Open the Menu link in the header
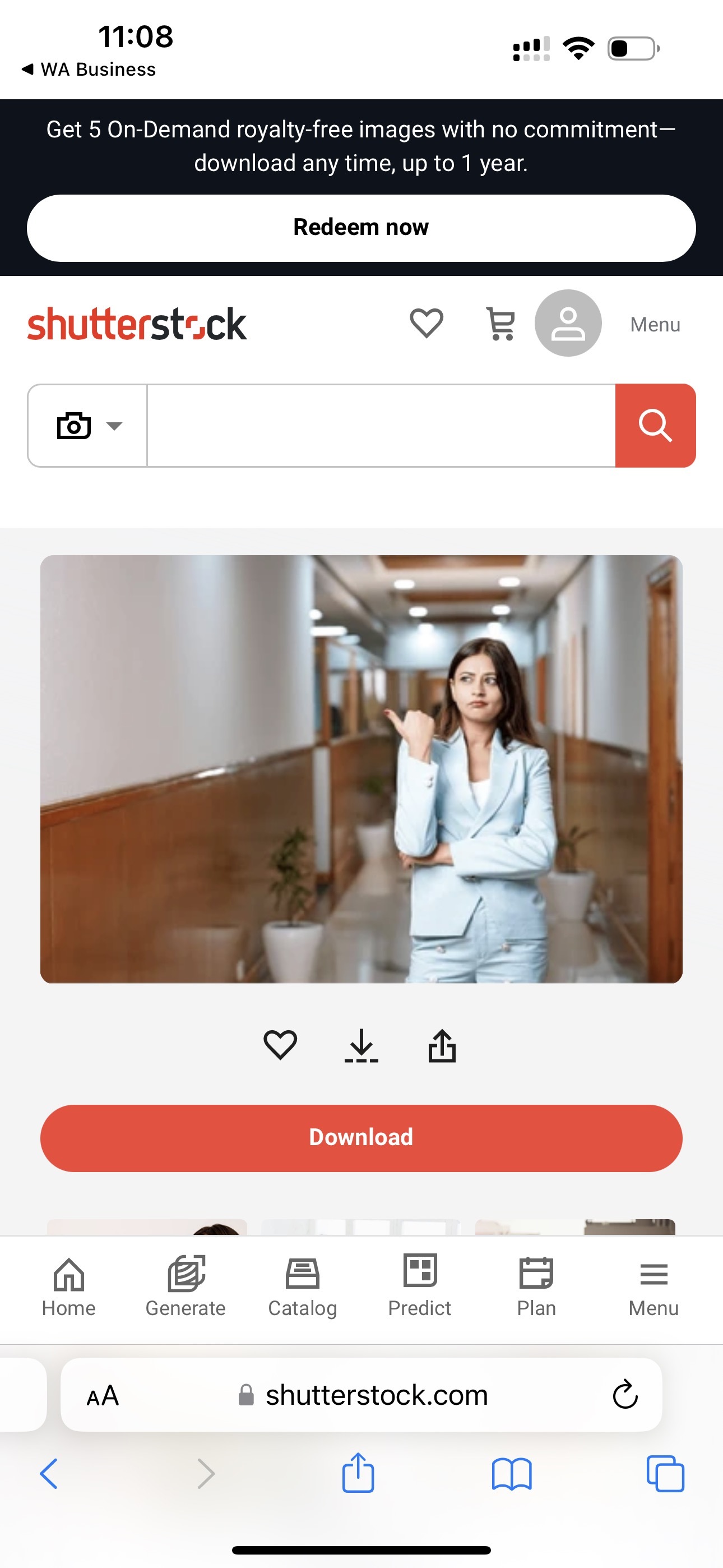Viewport: 723px width, 1568px height. click(x=655, y=325)
